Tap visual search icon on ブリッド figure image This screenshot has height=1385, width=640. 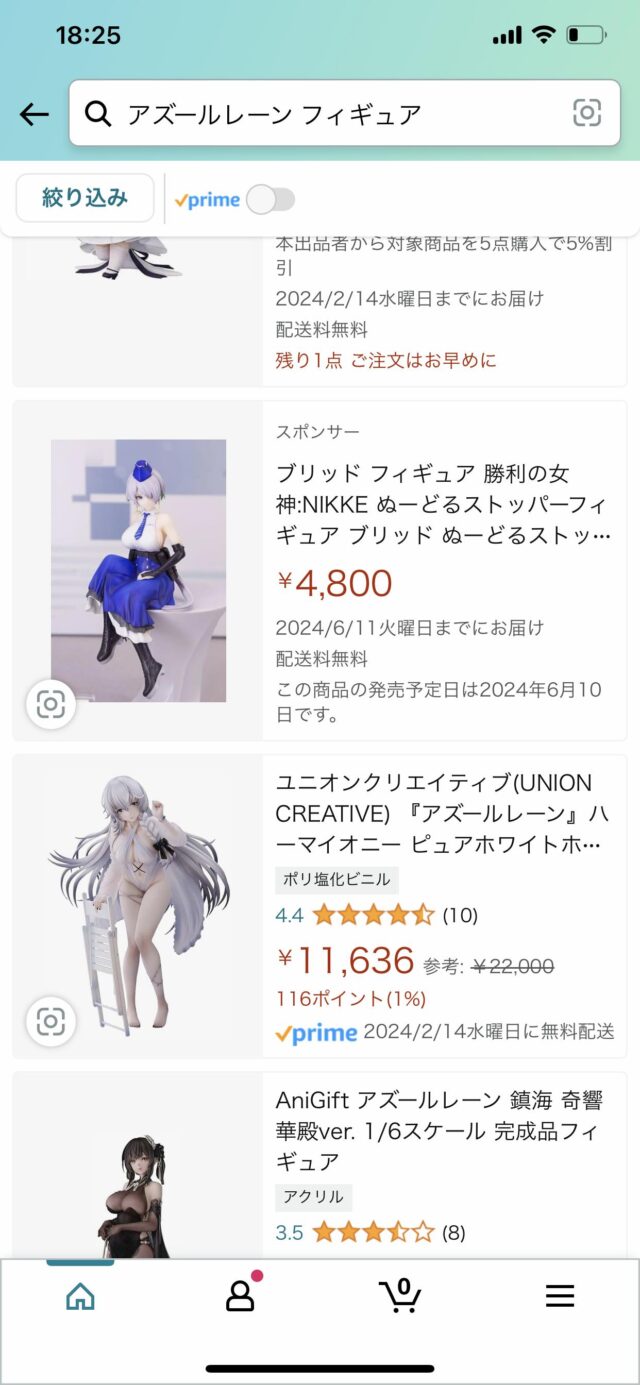51,705
